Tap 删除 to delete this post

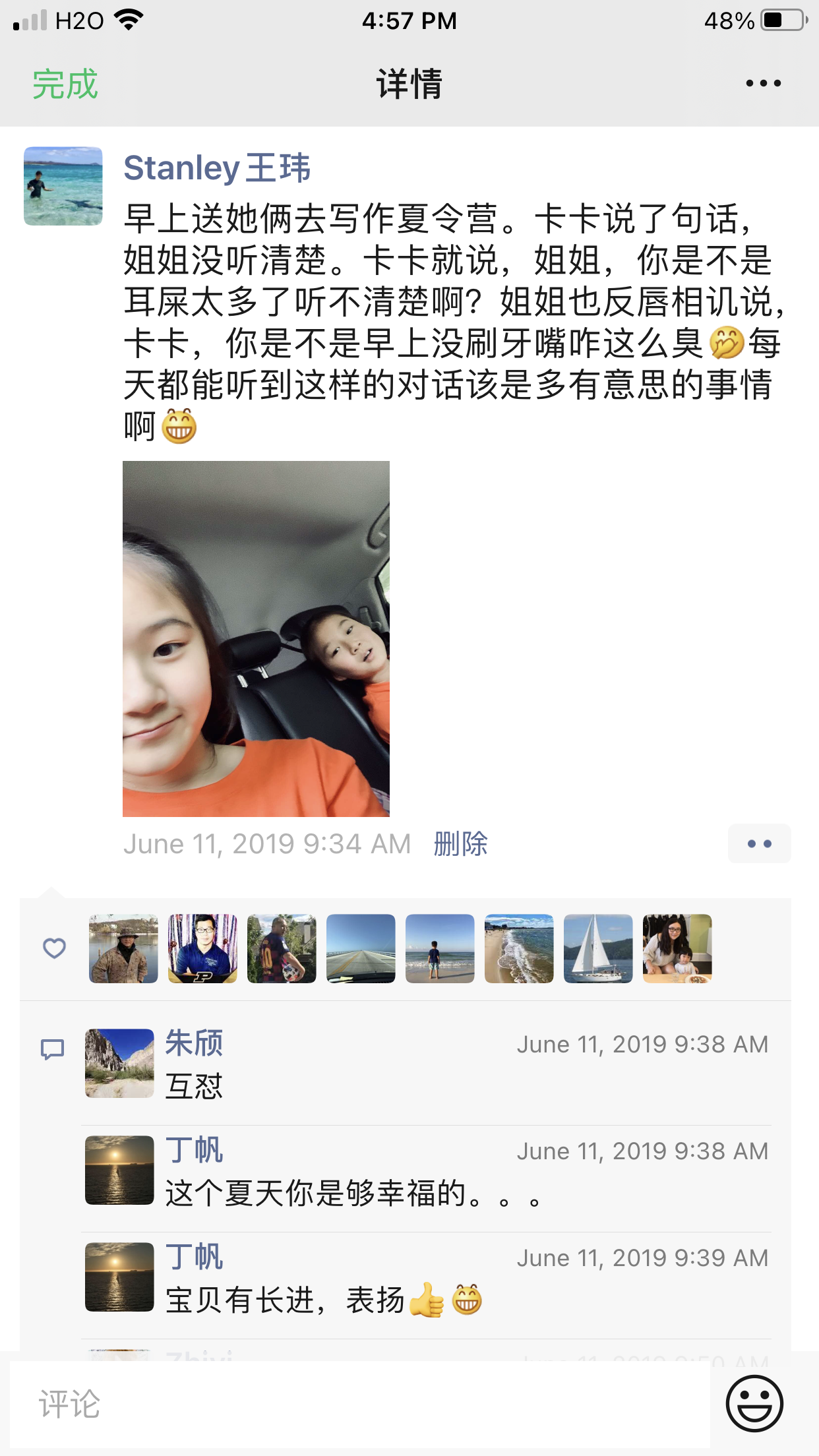tap(460, 843)
